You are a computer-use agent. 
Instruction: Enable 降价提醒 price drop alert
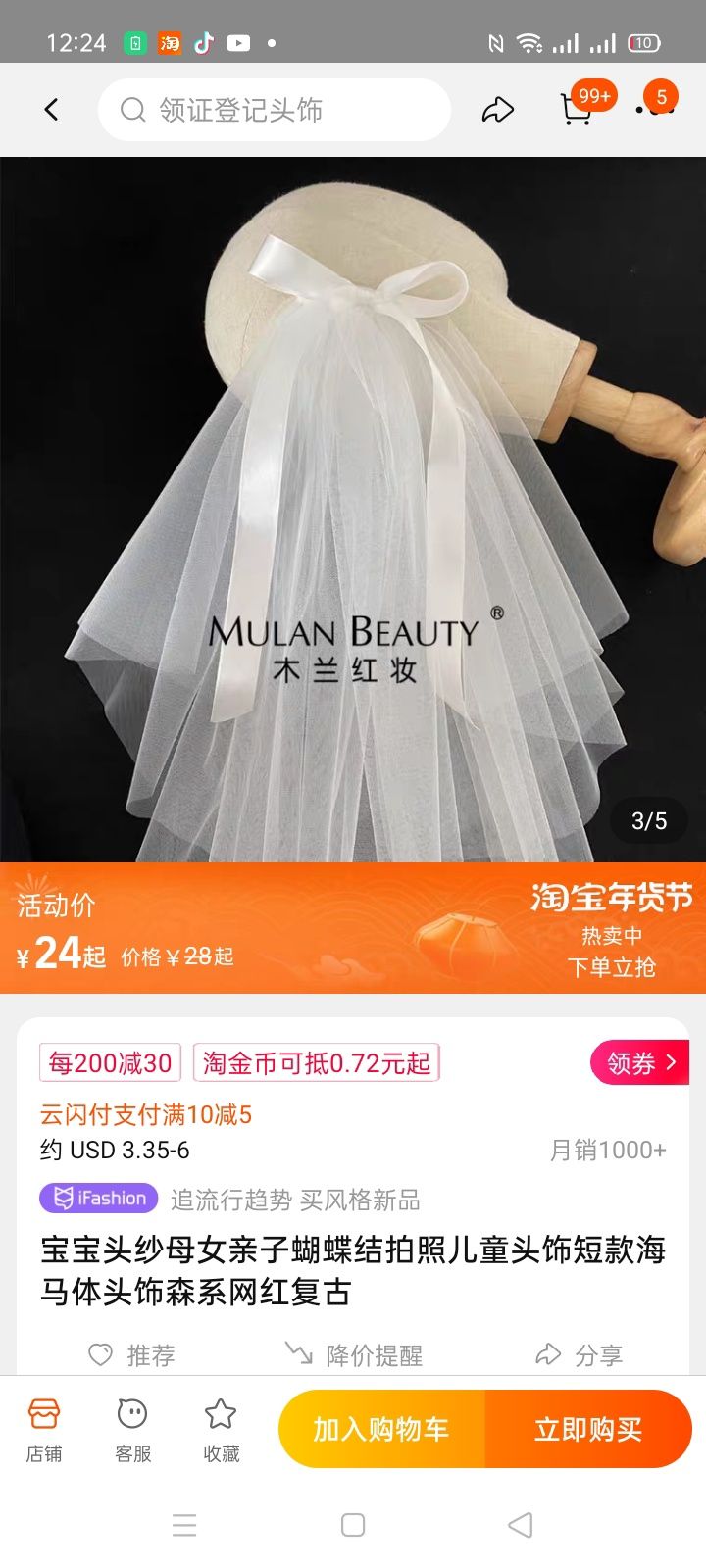354,1355
